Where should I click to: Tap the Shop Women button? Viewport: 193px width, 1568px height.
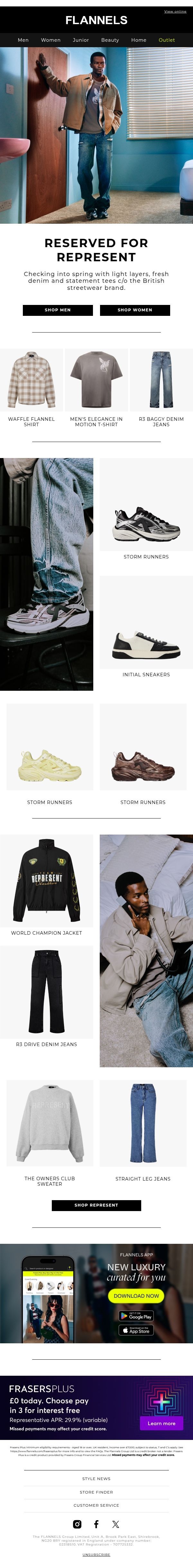tap(135, 310)
